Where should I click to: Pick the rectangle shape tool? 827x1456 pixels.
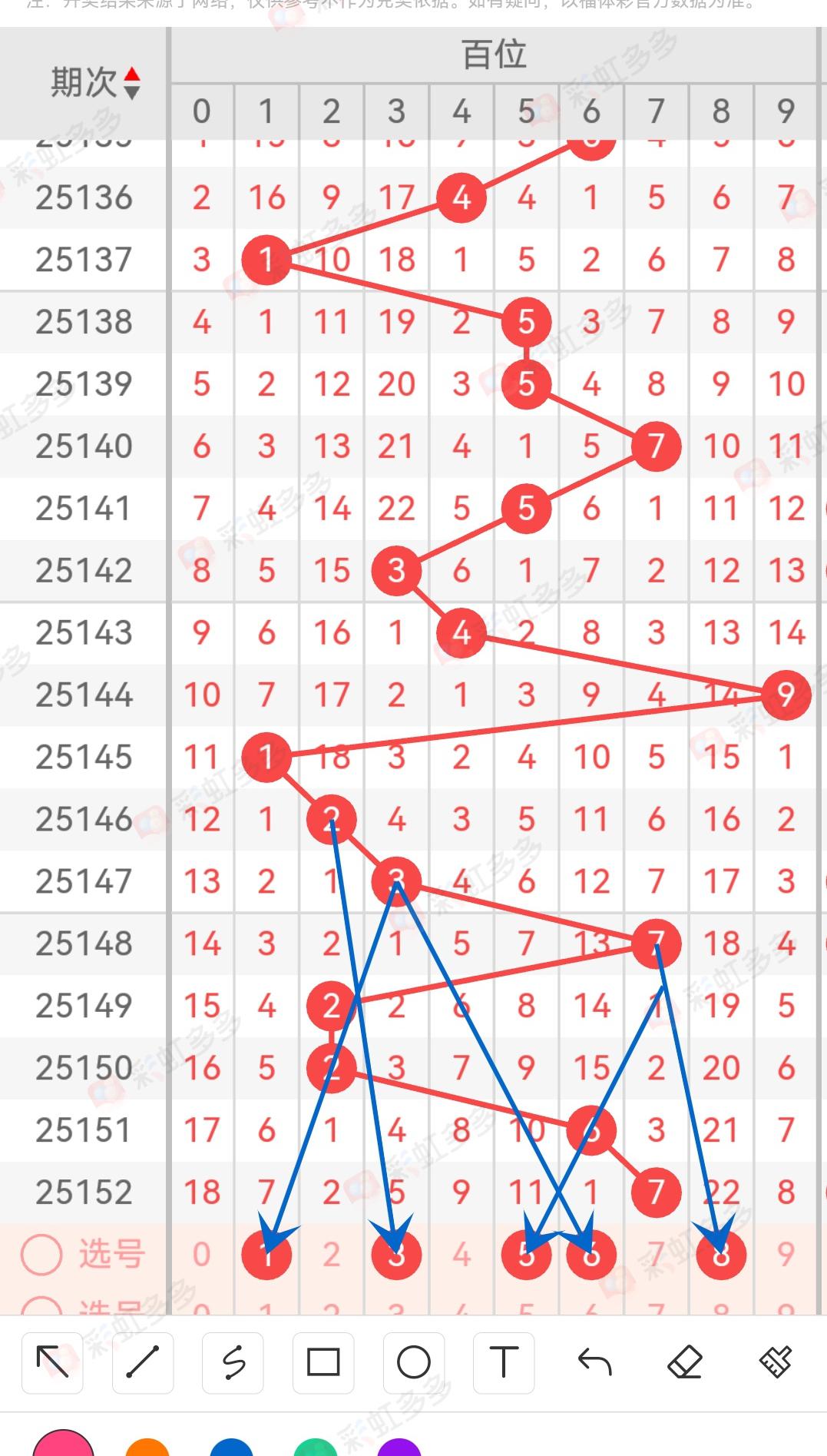323,1363
